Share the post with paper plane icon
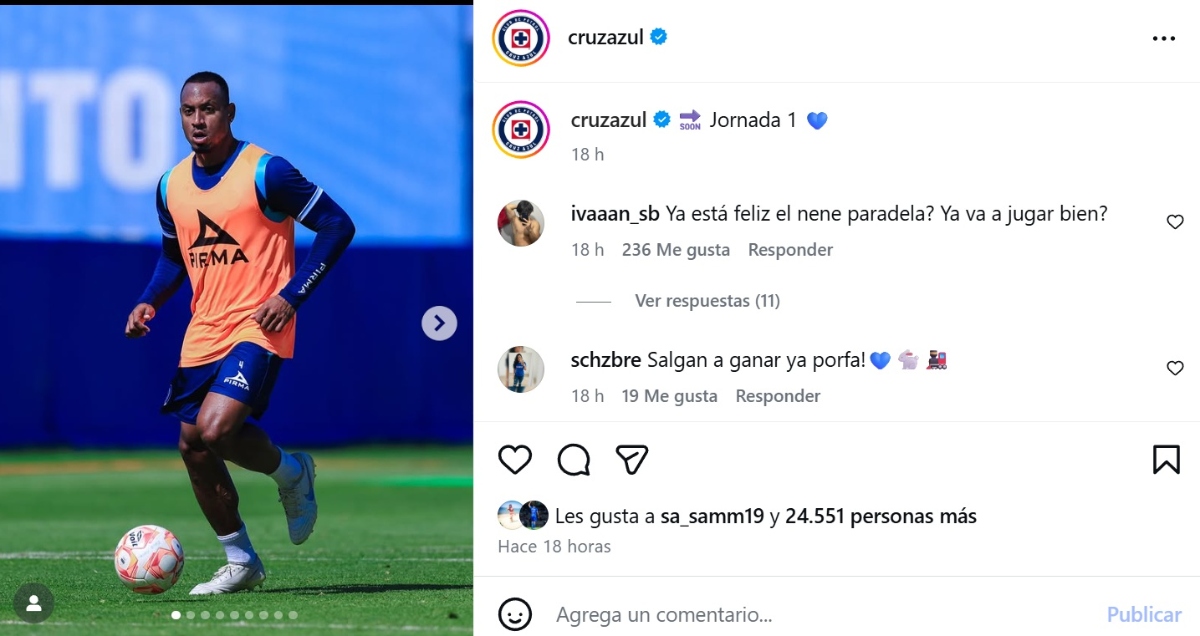 click(x=632, y=459)
